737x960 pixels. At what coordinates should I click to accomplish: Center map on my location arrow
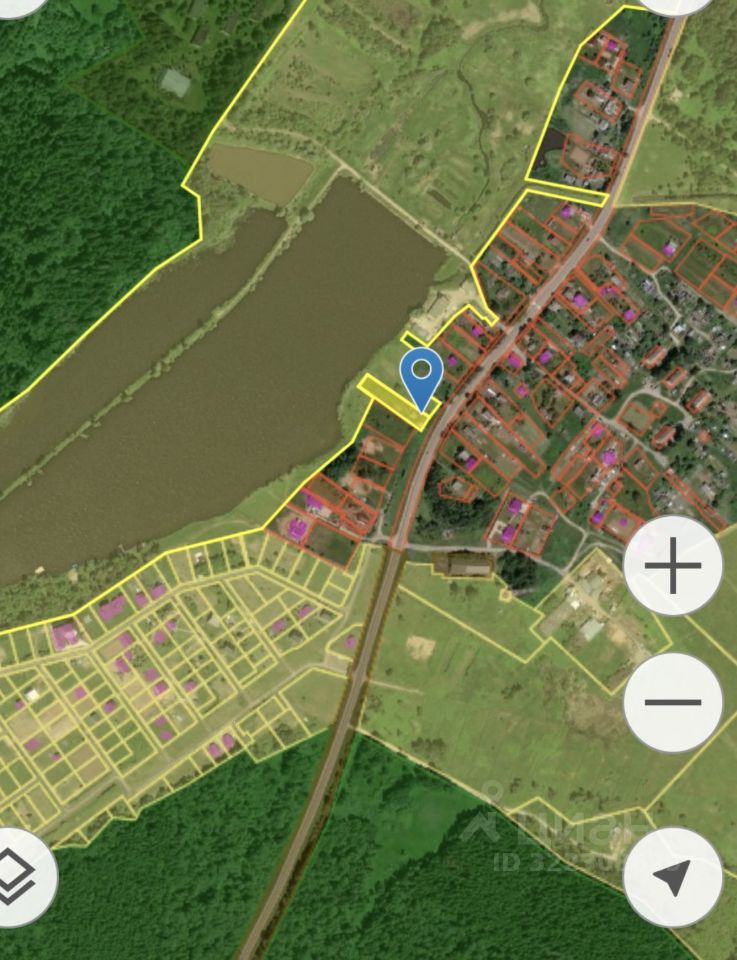[x=672, y=876]
